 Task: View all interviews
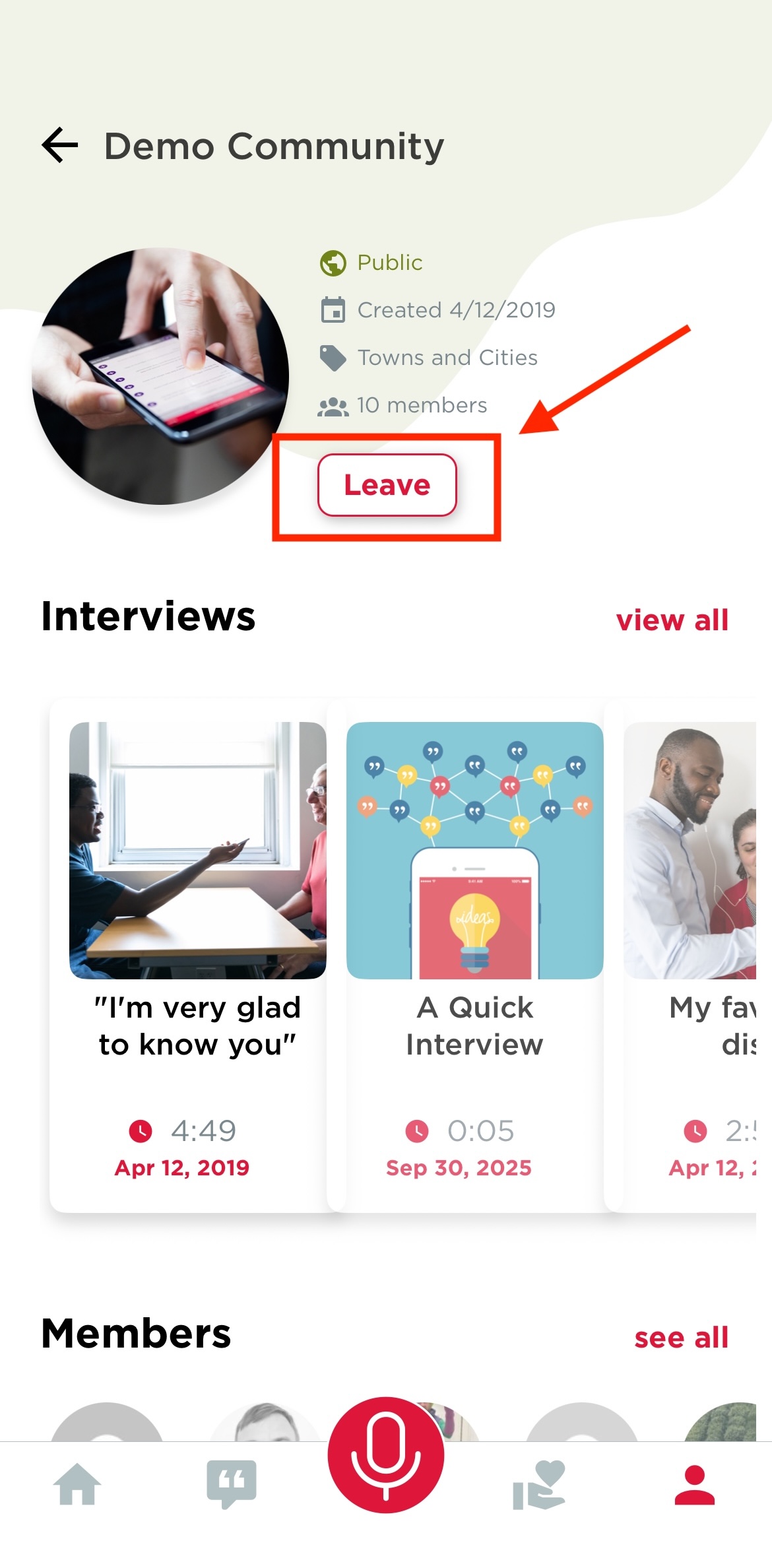[x=672, y=620]
